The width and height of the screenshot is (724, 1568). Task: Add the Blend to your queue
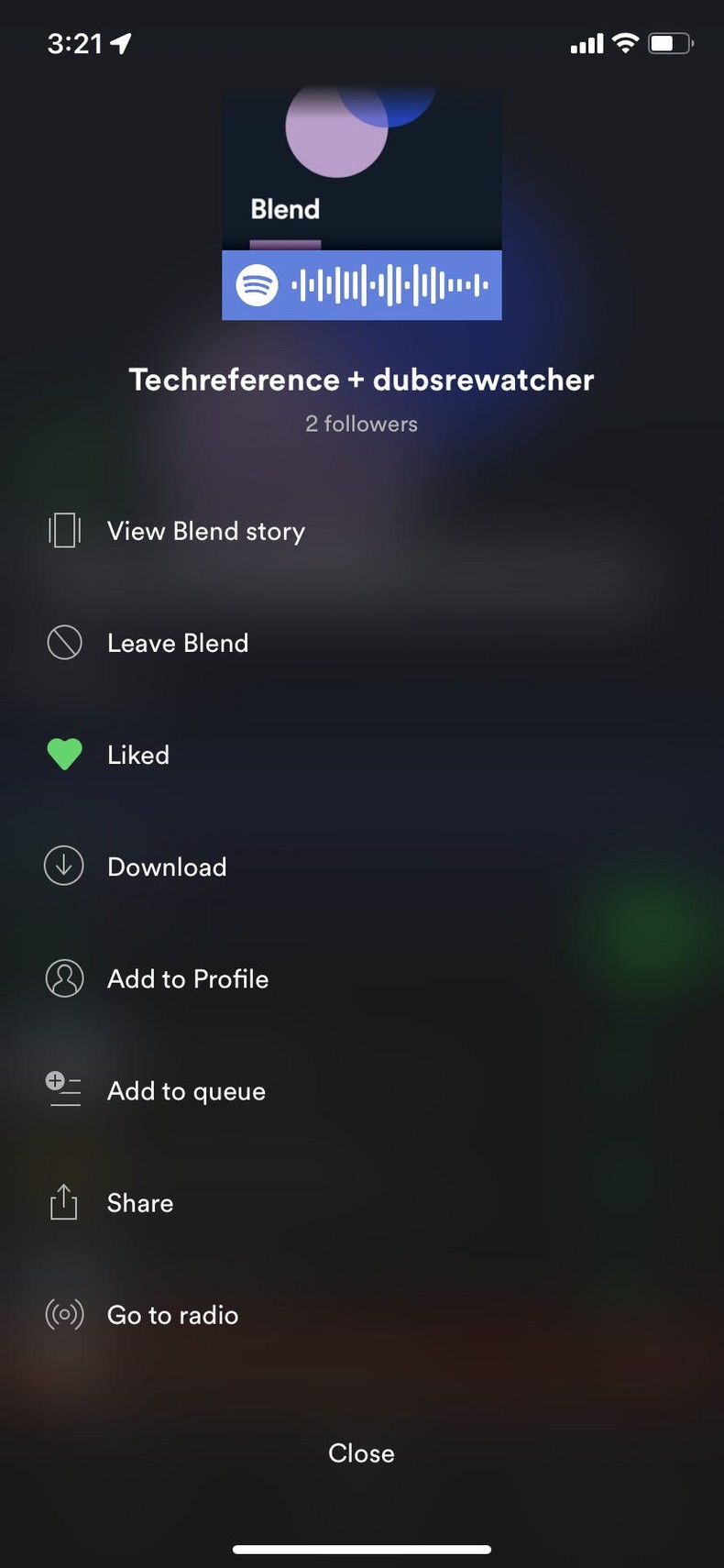186,1089
